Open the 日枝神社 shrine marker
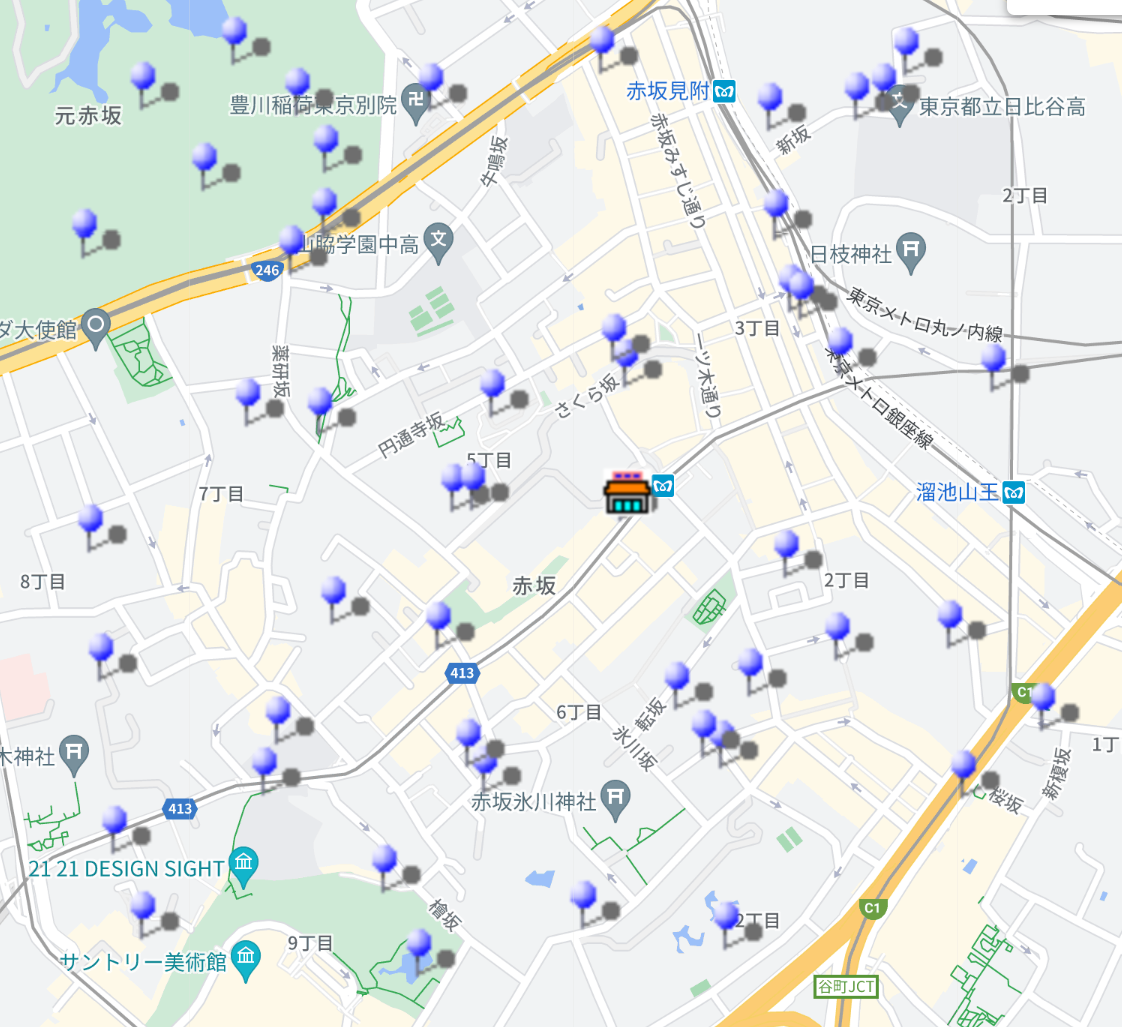1122x1027 pixels. [x=910, y=253]
